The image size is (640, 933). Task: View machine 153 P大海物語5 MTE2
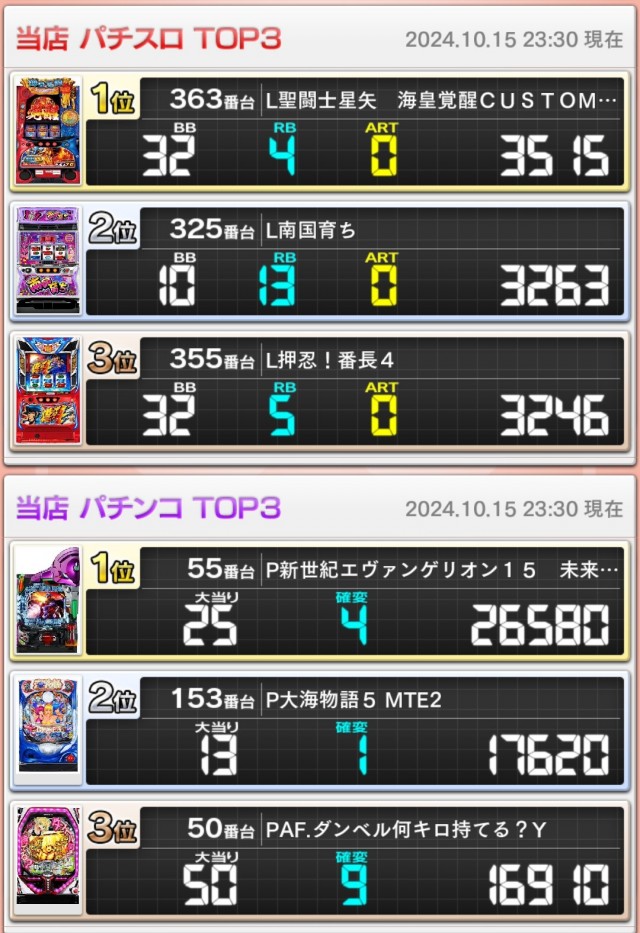pyautogui.click(x=320, y=730)
